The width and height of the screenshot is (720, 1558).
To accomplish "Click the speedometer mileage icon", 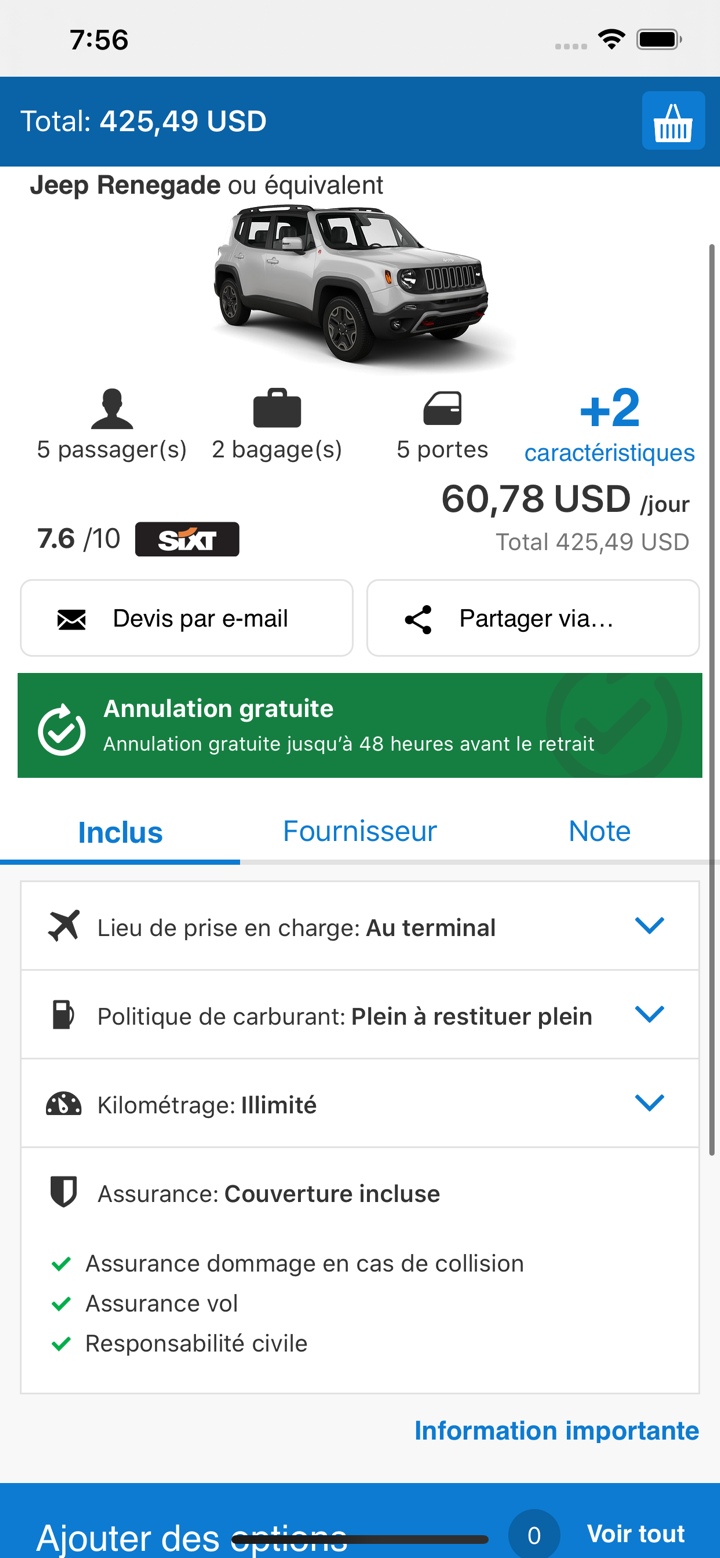I will pyautogui.click(x=63, y=1103).
